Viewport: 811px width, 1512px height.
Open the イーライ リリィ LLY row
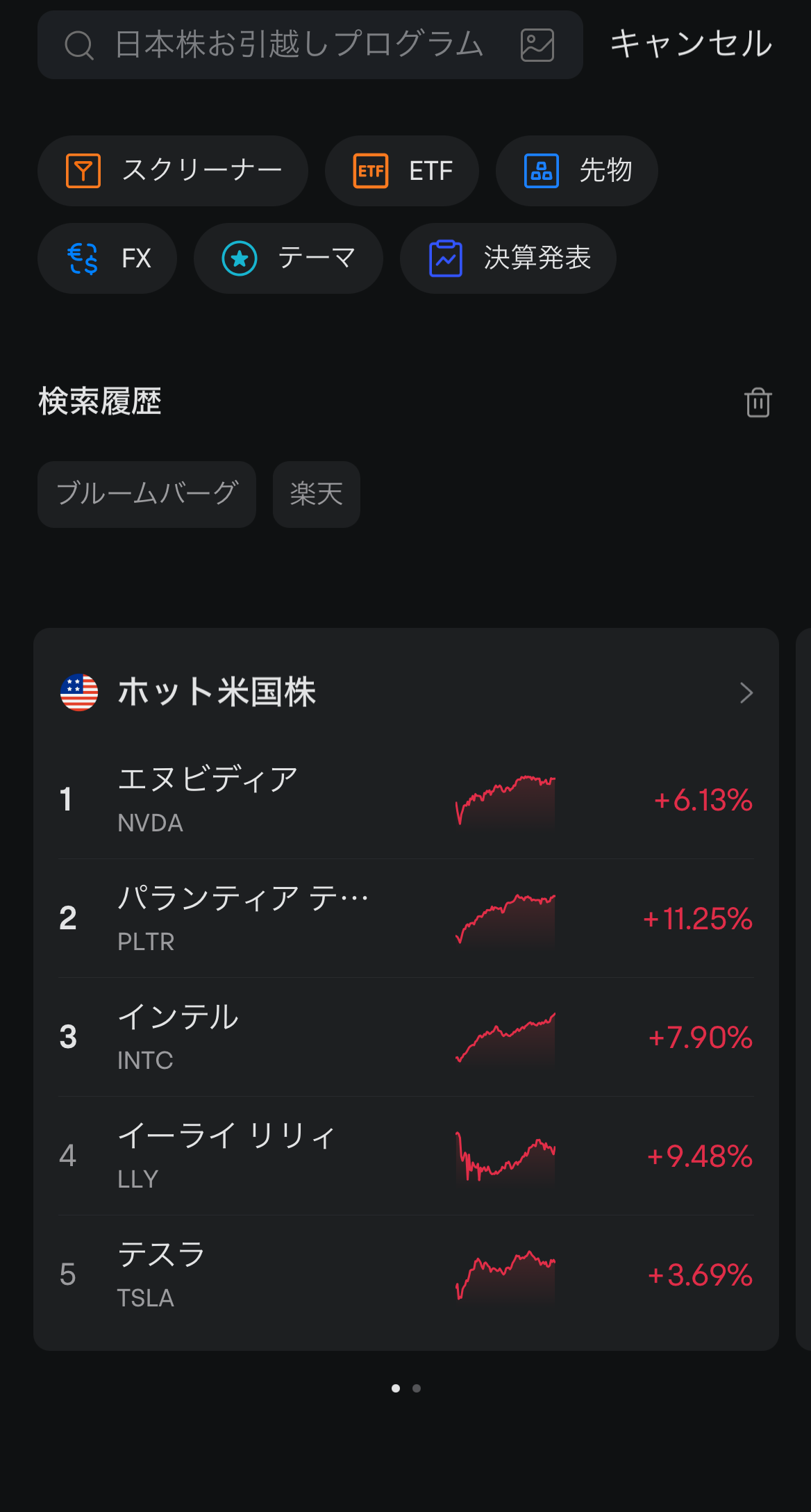pyautogui.click(x=406, y=1156)
